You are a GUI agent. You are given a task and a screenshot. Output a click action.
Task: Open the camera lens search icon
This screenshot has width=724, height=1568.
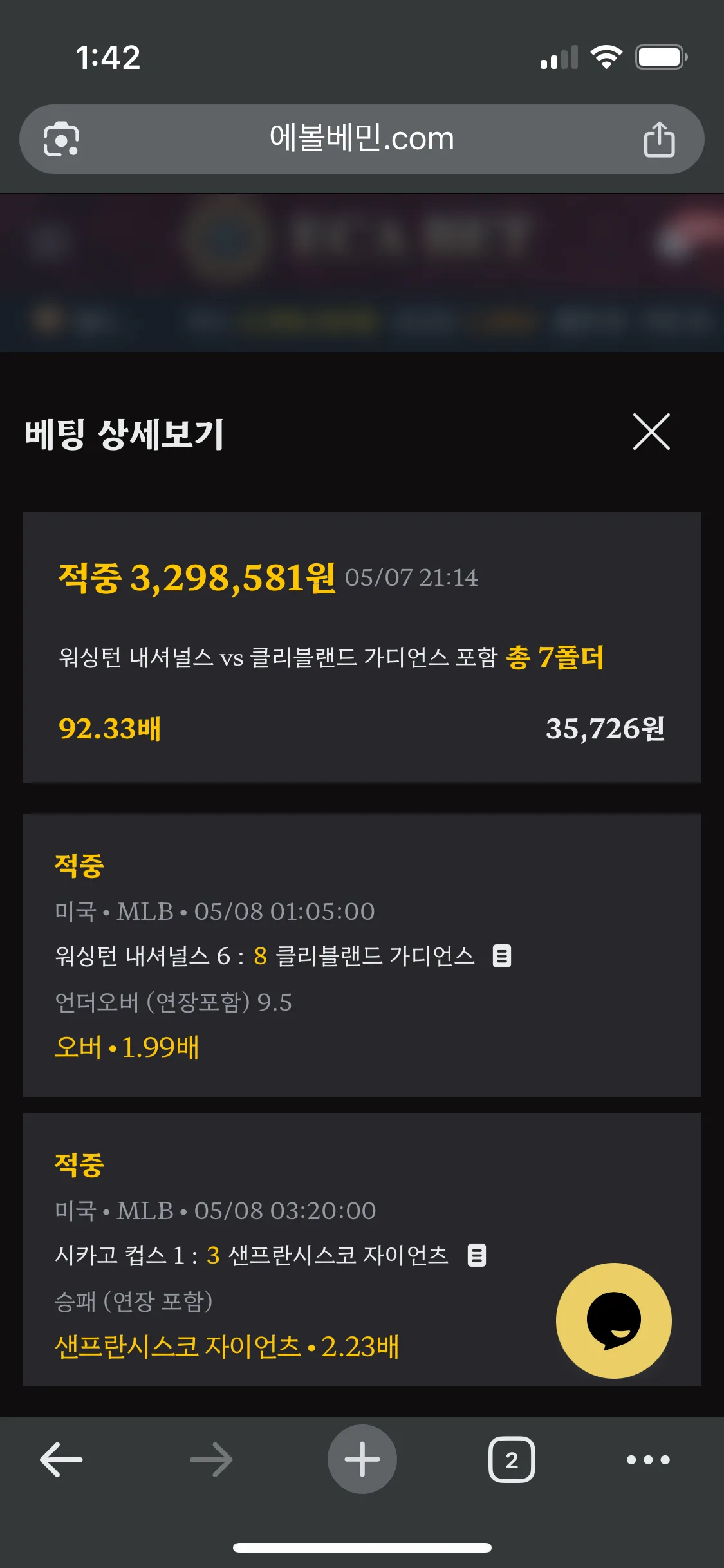[61, 139]
